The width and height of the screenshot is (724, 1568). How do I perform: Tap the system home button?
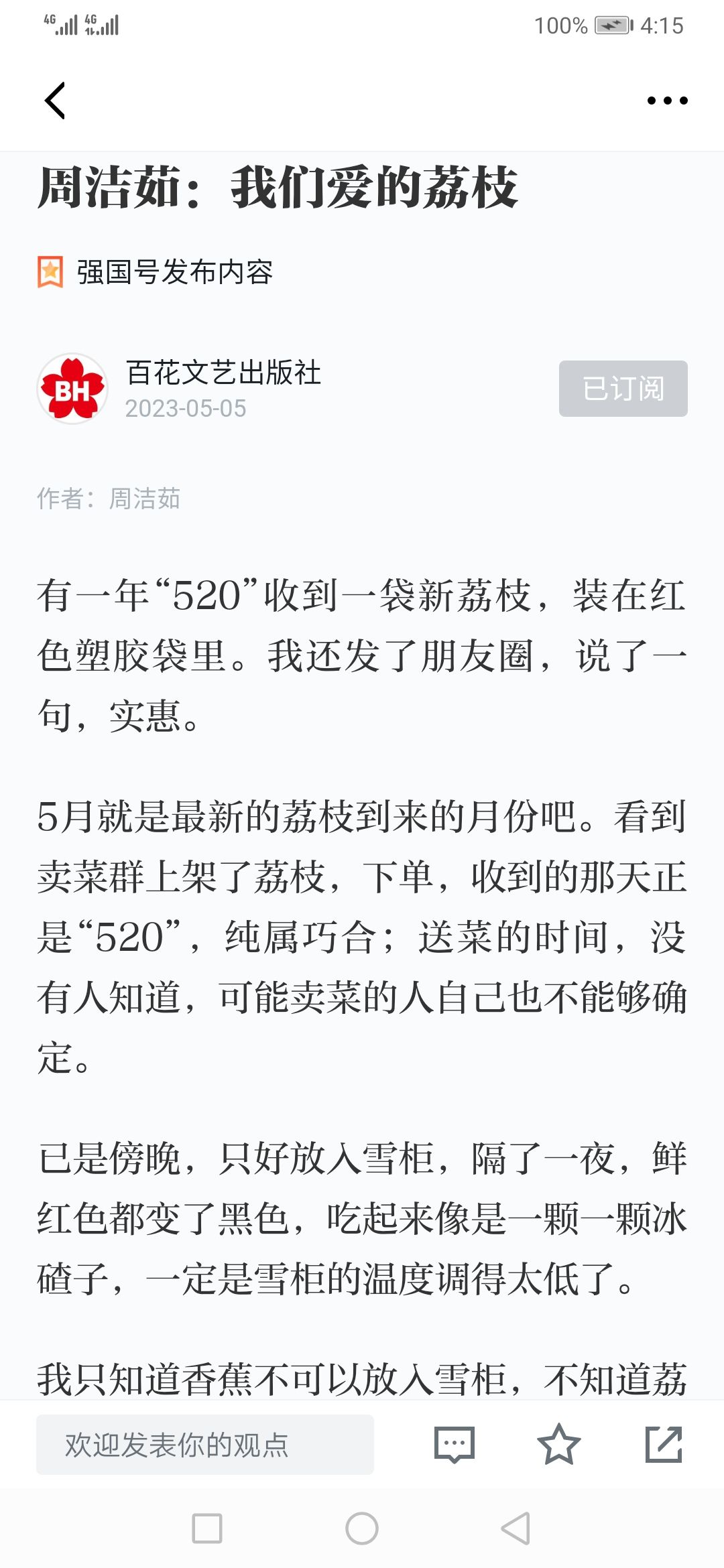point(362,1528)
